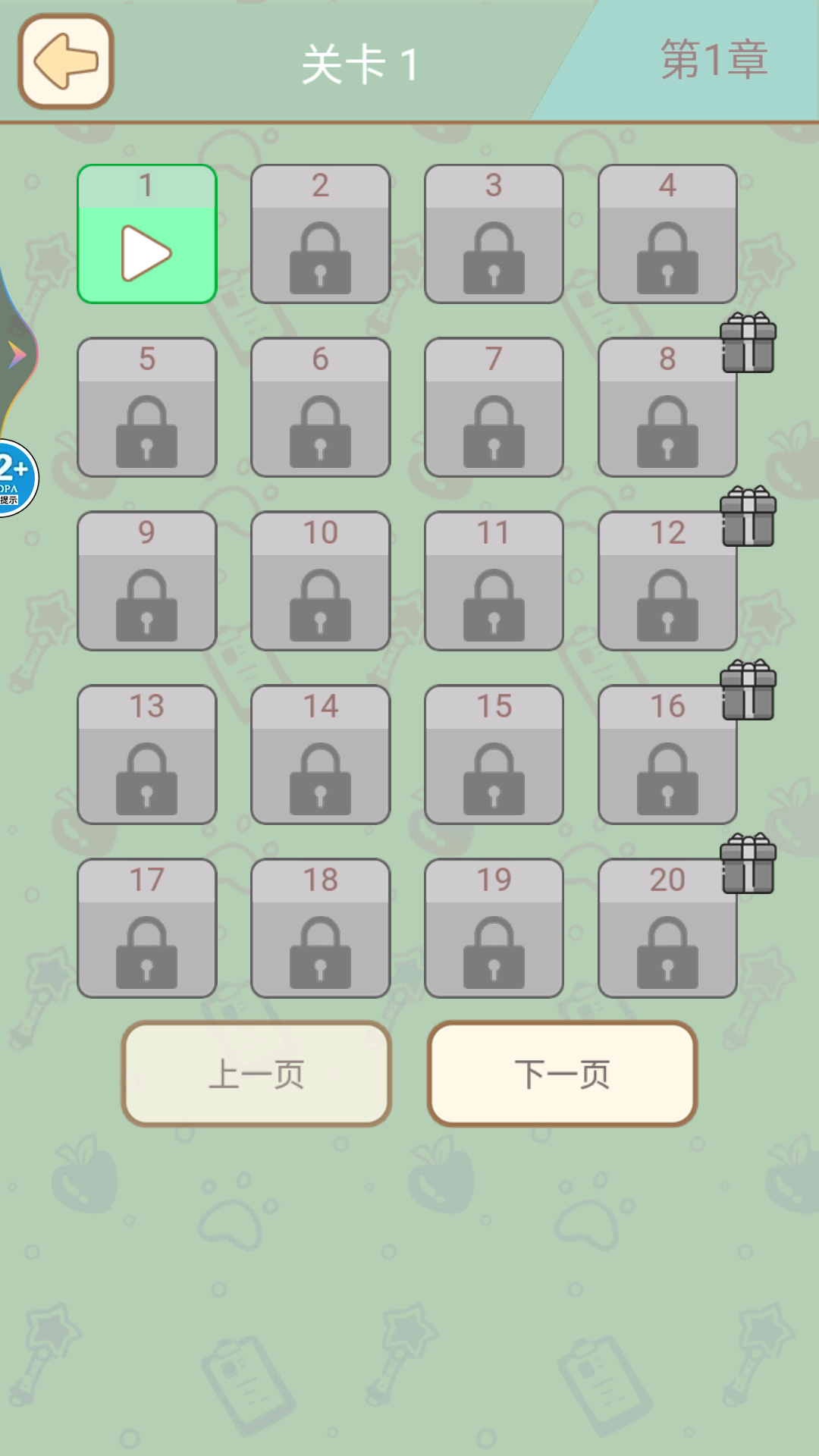Tap locked level 5

pos(147,407)
